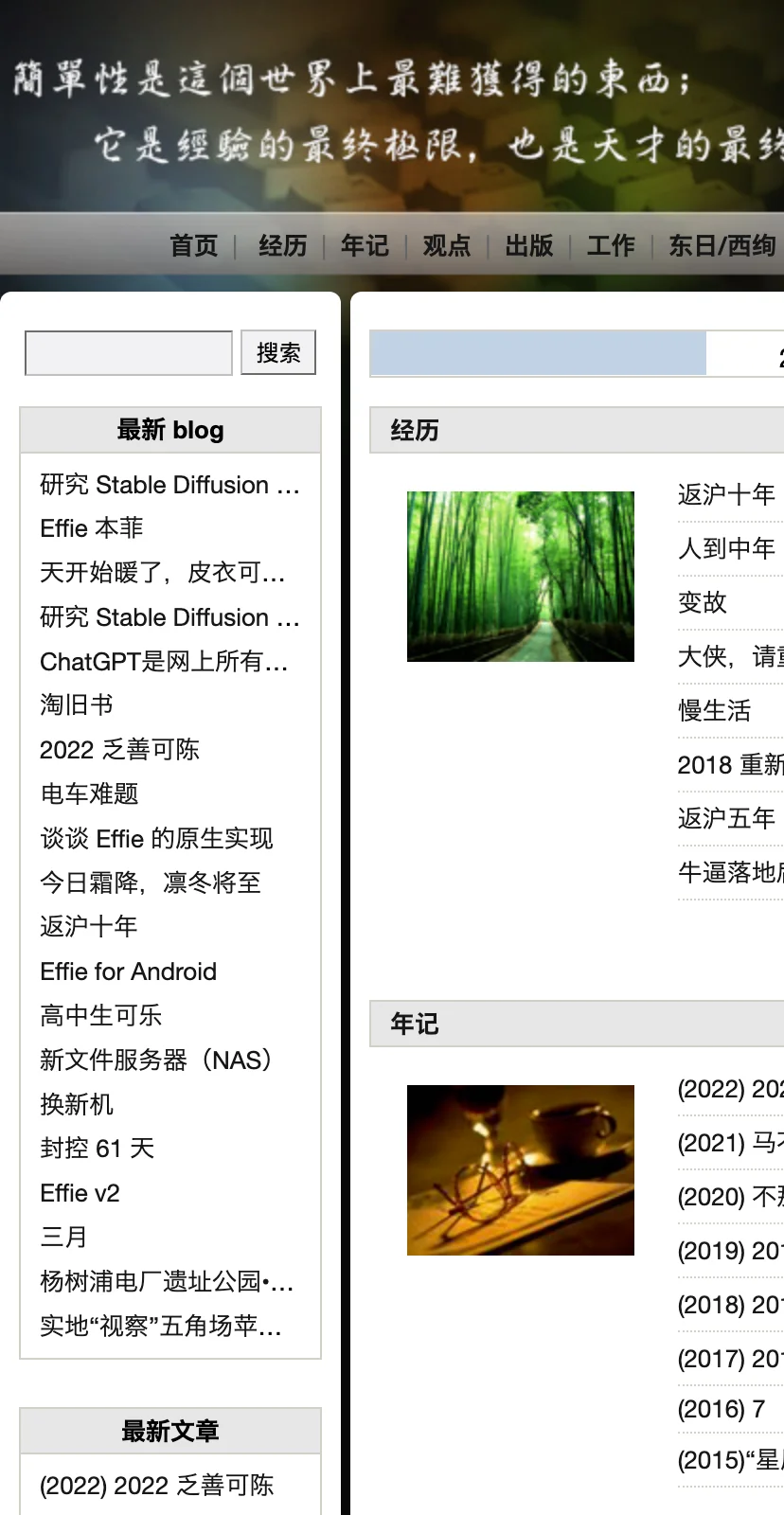Open the Effie for Android post
Viewport: 784px width, 1515px height.
(x=129, y=971)
